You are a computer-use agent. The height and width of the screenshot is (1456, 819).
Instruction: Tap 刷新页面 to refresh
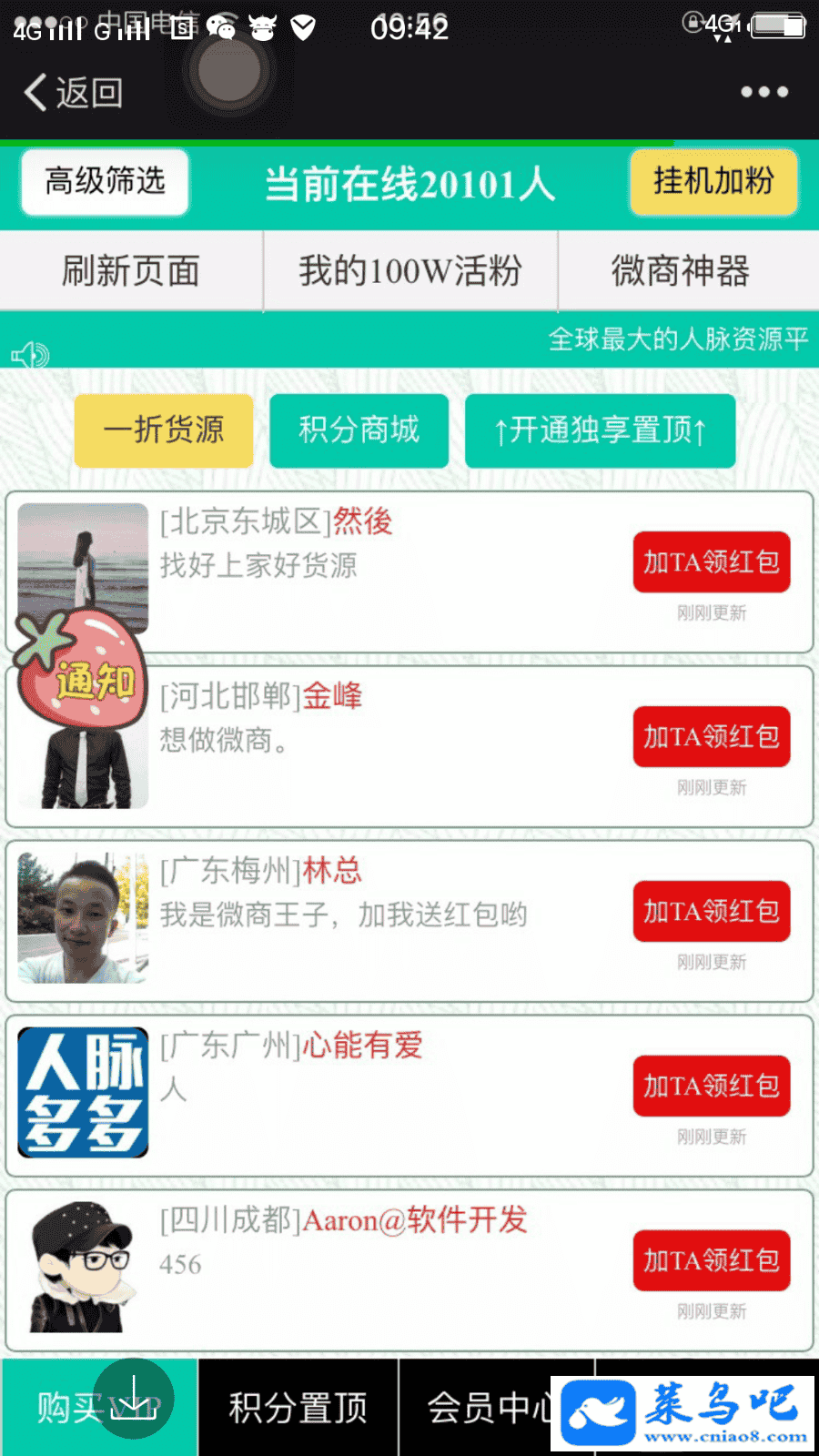point(131,271)
